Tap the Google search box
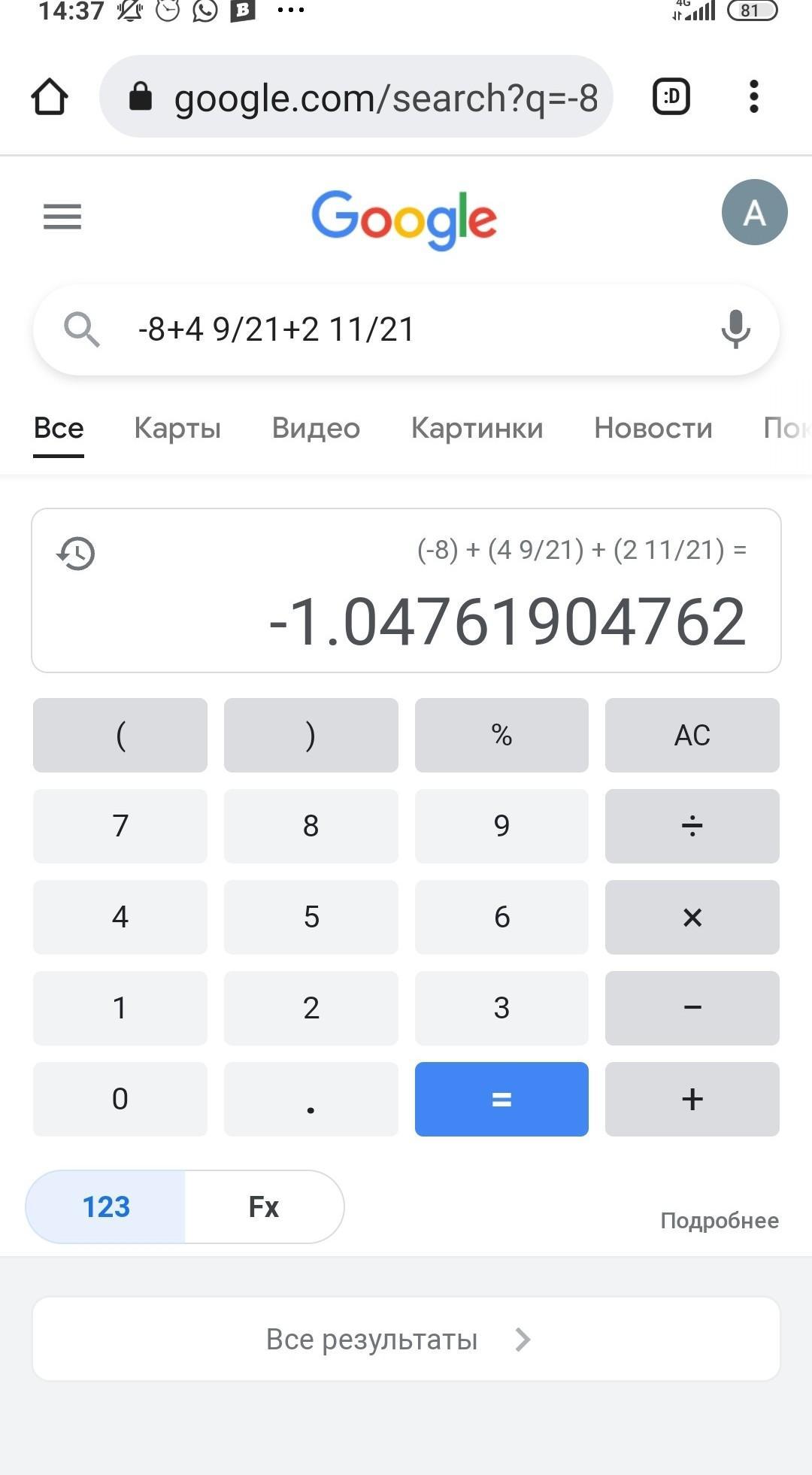Screen dimensions: 812x1475 coord(405,329)
